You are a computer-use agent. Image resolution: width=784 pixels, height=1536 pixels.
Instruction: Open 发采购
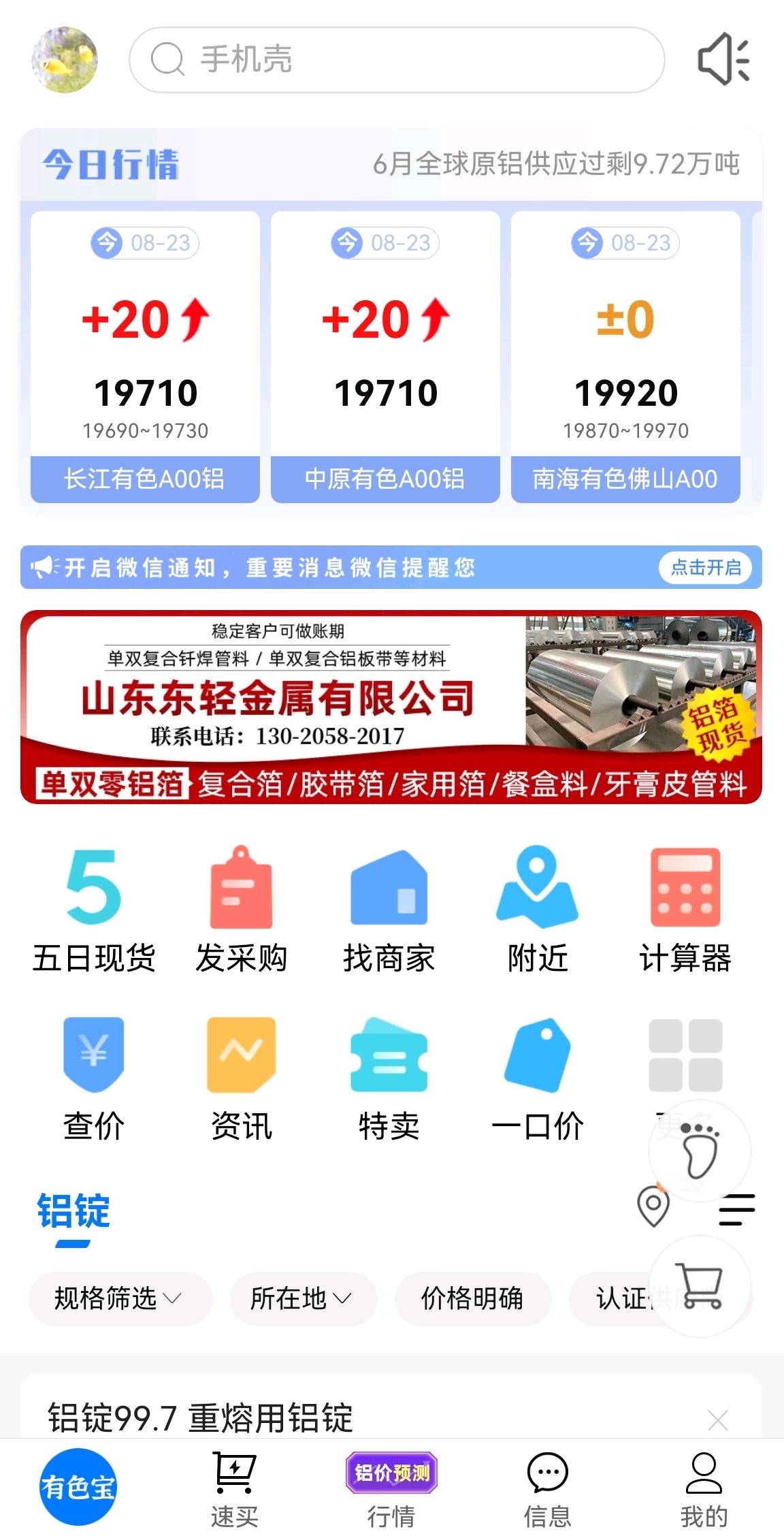242,911
